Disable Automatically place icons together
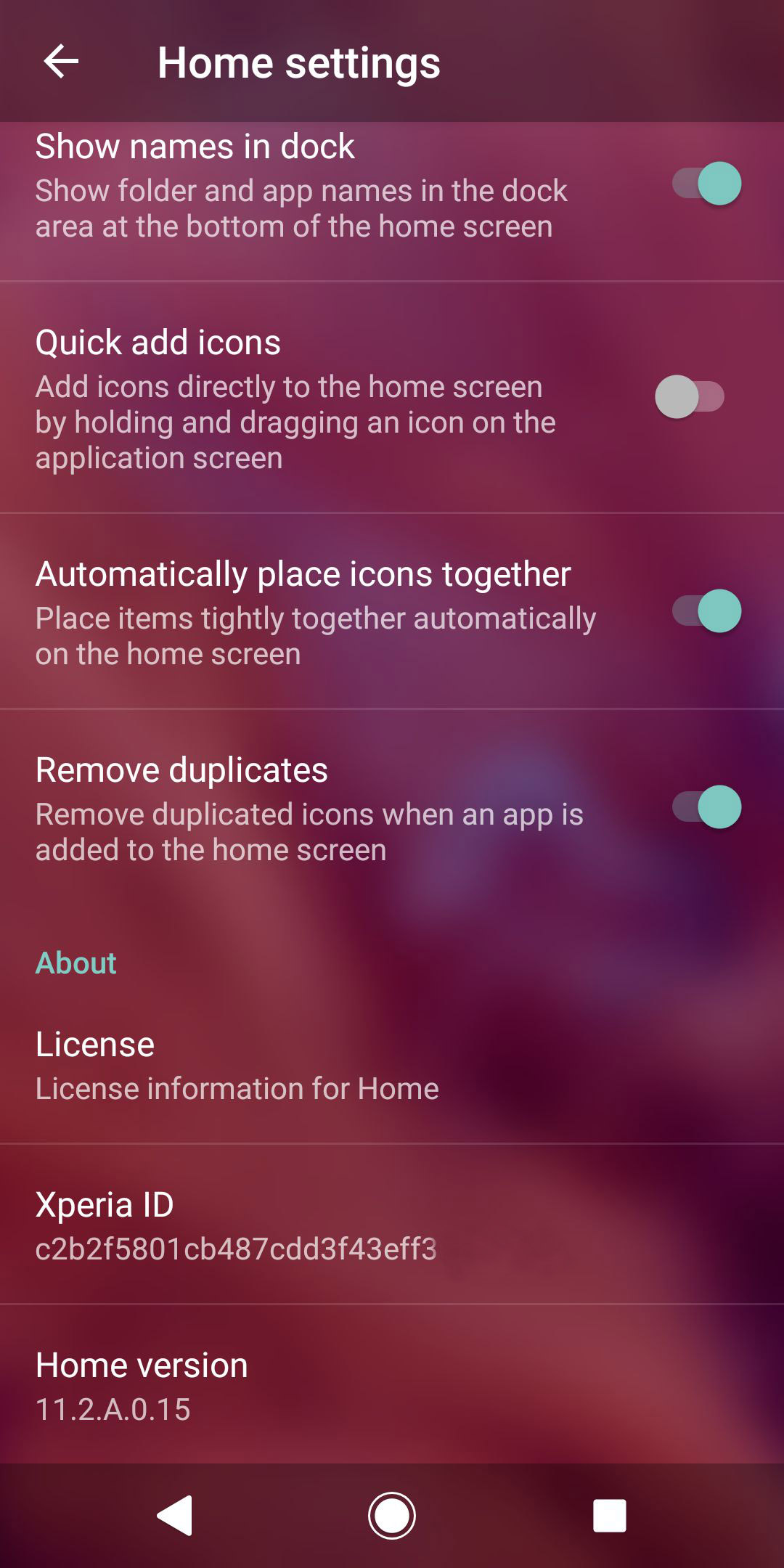 706,611
